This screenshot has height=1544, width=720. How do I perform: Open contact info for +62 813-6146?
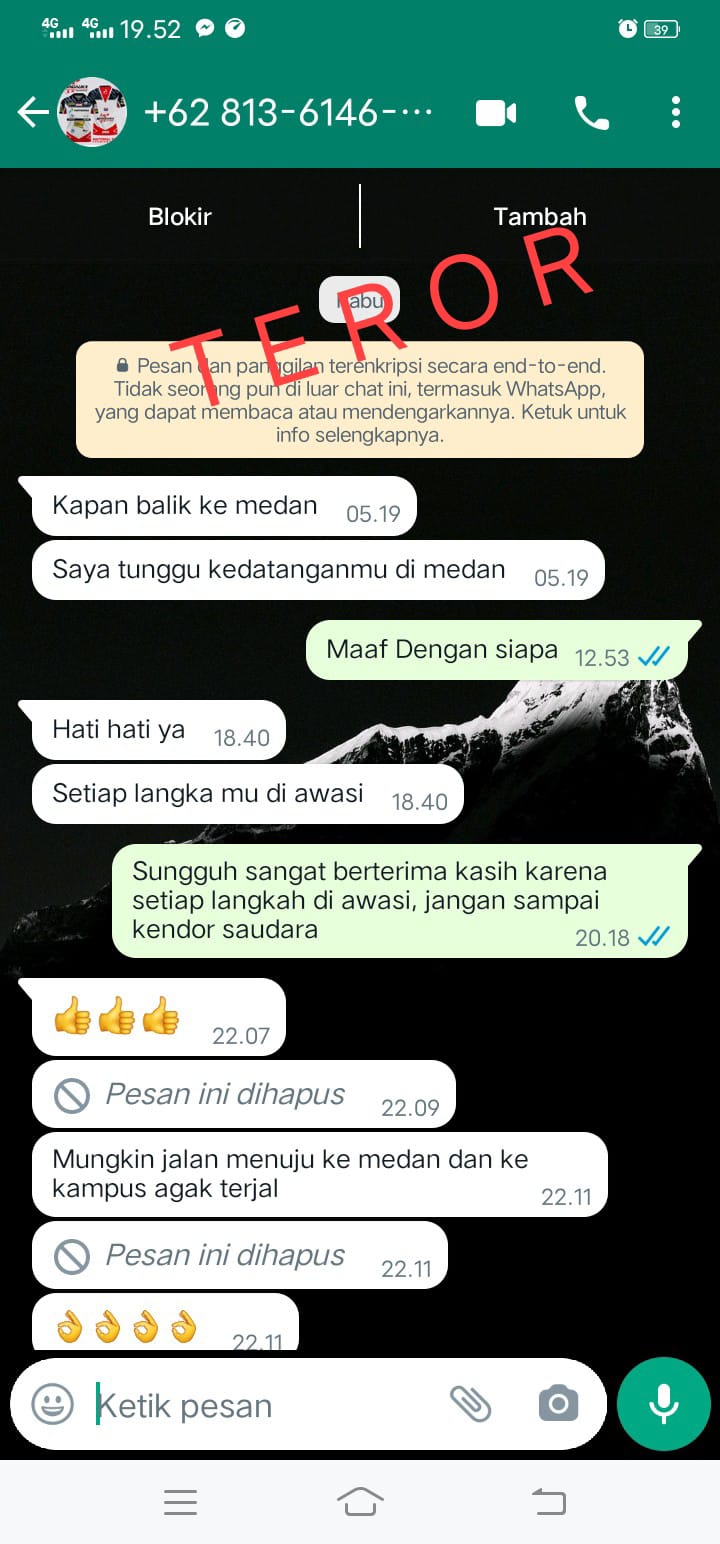click(288, 113)
